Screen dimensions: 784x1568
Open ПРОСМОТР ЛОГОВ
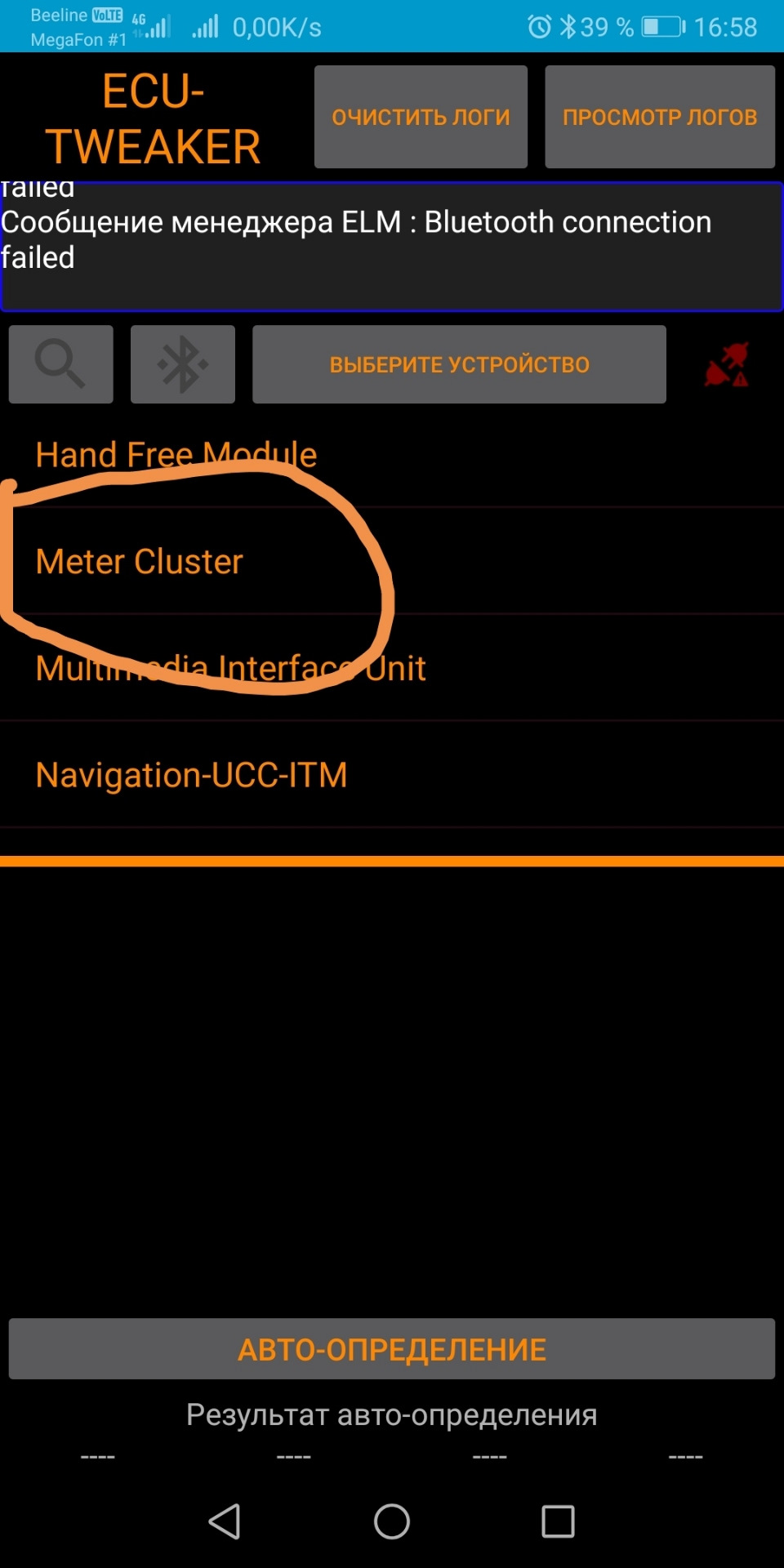click(x=659, y=117)
